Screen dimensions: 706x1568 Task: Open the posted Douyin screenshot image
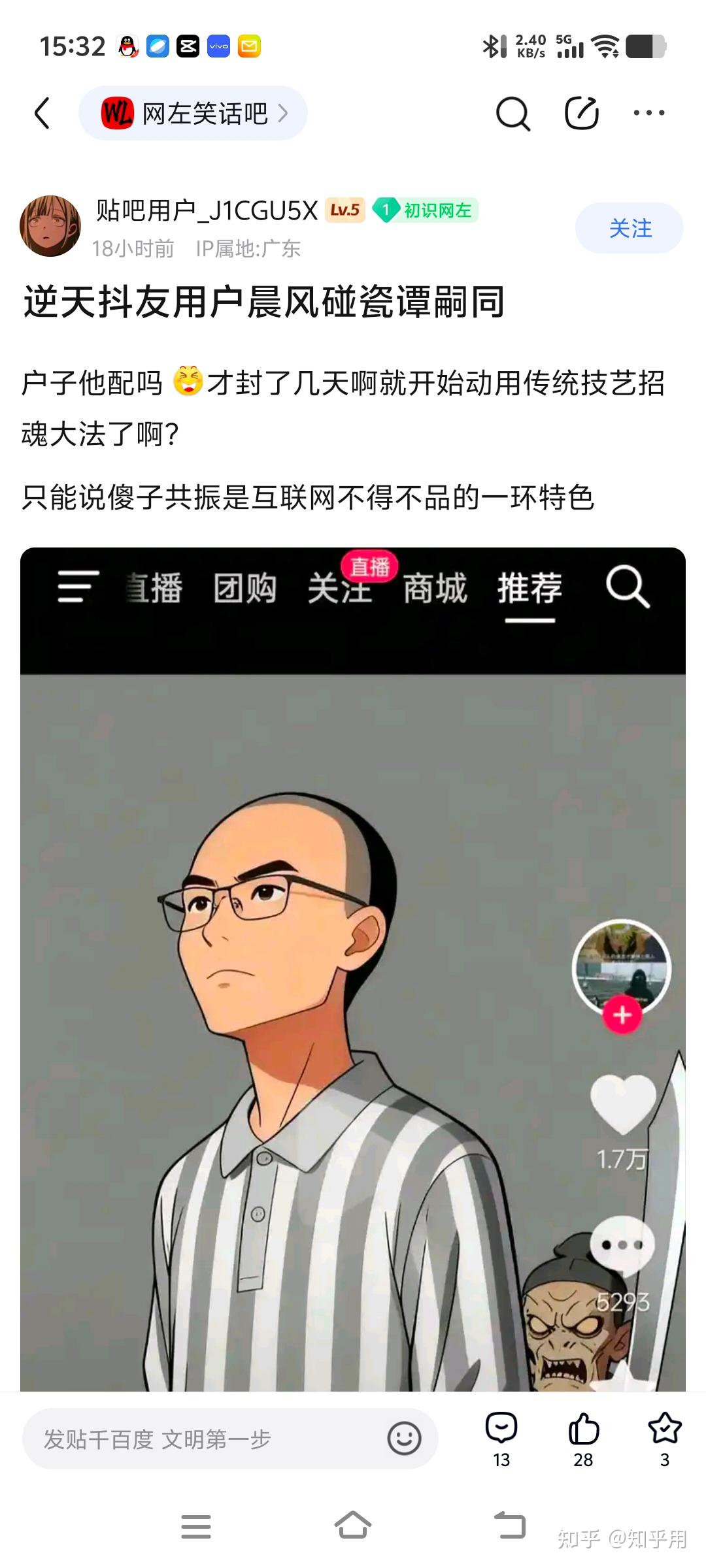[x=353, y=967]
